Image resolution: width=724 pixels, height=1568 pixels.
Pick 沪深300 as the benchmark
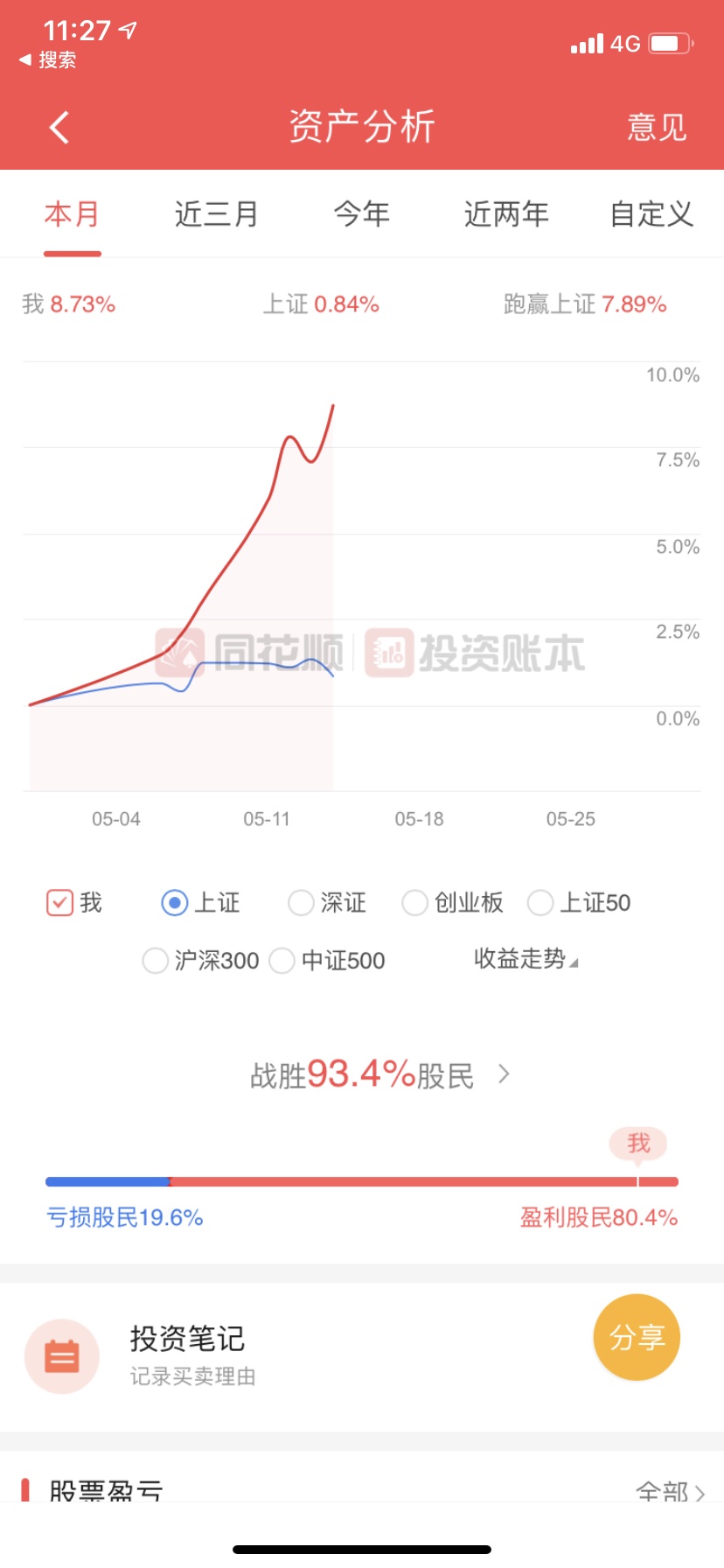tap(155, 960)
